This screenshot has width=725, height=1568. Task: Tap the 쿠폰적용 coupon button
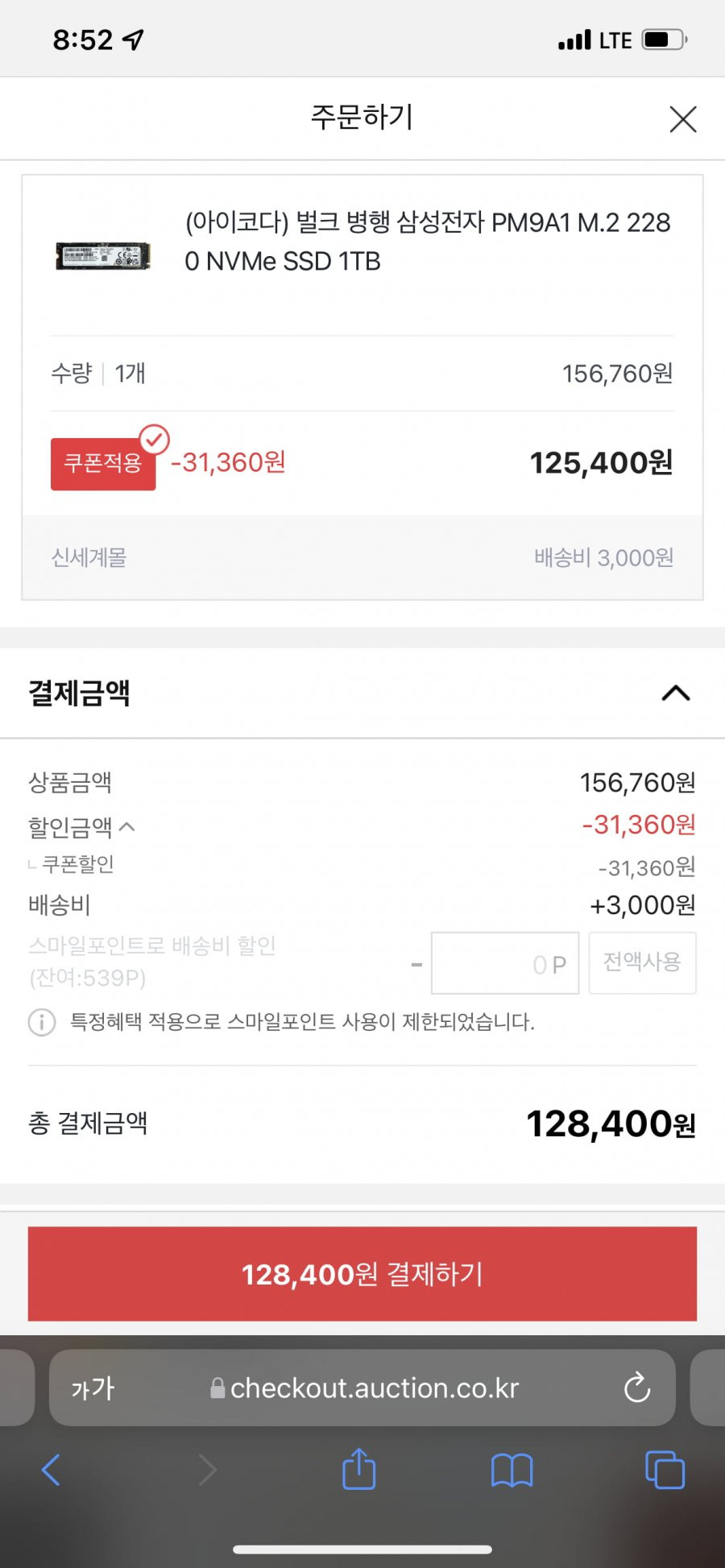tap(103, 463)
